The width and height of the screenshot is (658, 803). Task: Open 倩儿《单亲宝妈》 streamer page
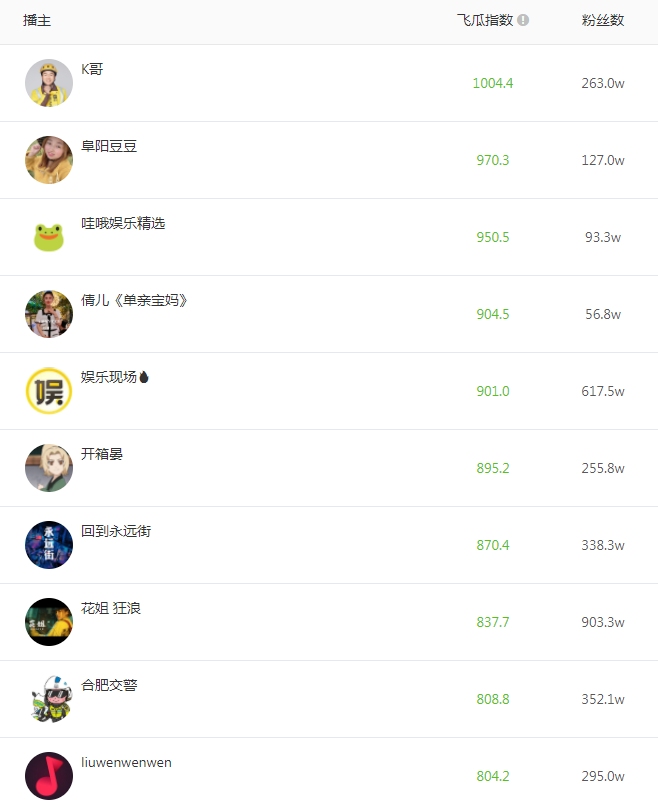coord(134,301)
